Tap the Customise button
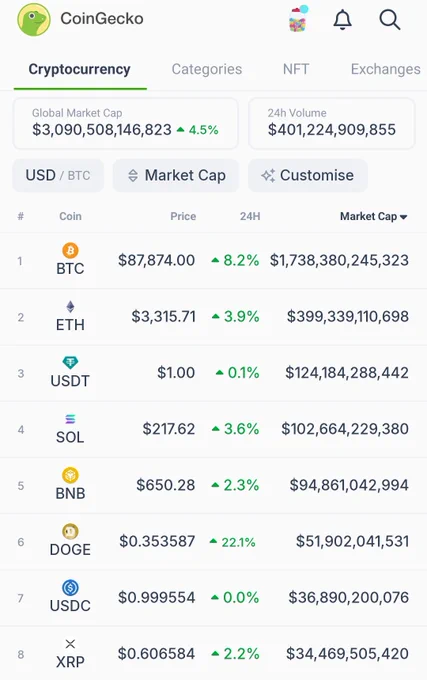 point(308,175)
